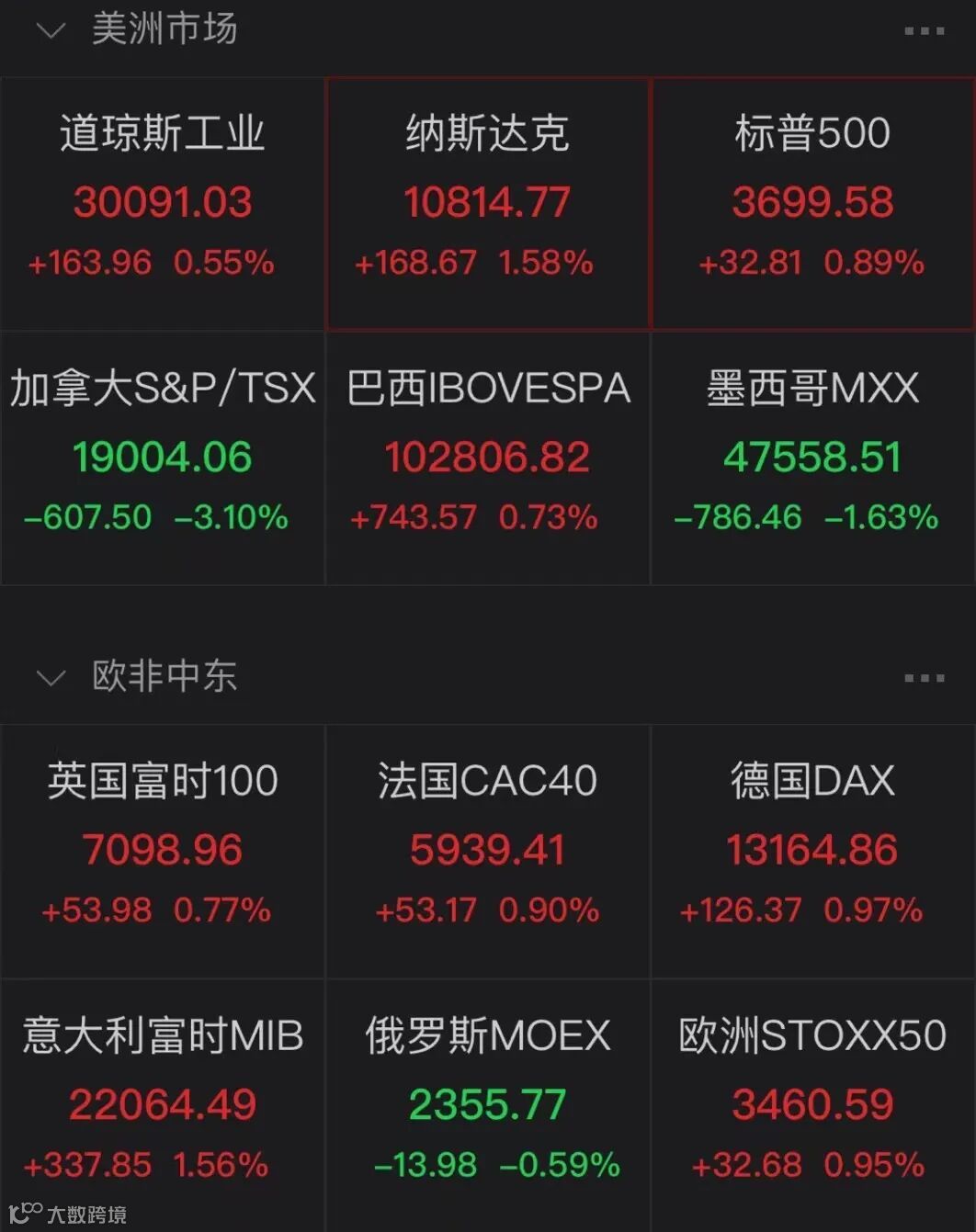Collapse the 欧非中东 section

click(50, 678)
